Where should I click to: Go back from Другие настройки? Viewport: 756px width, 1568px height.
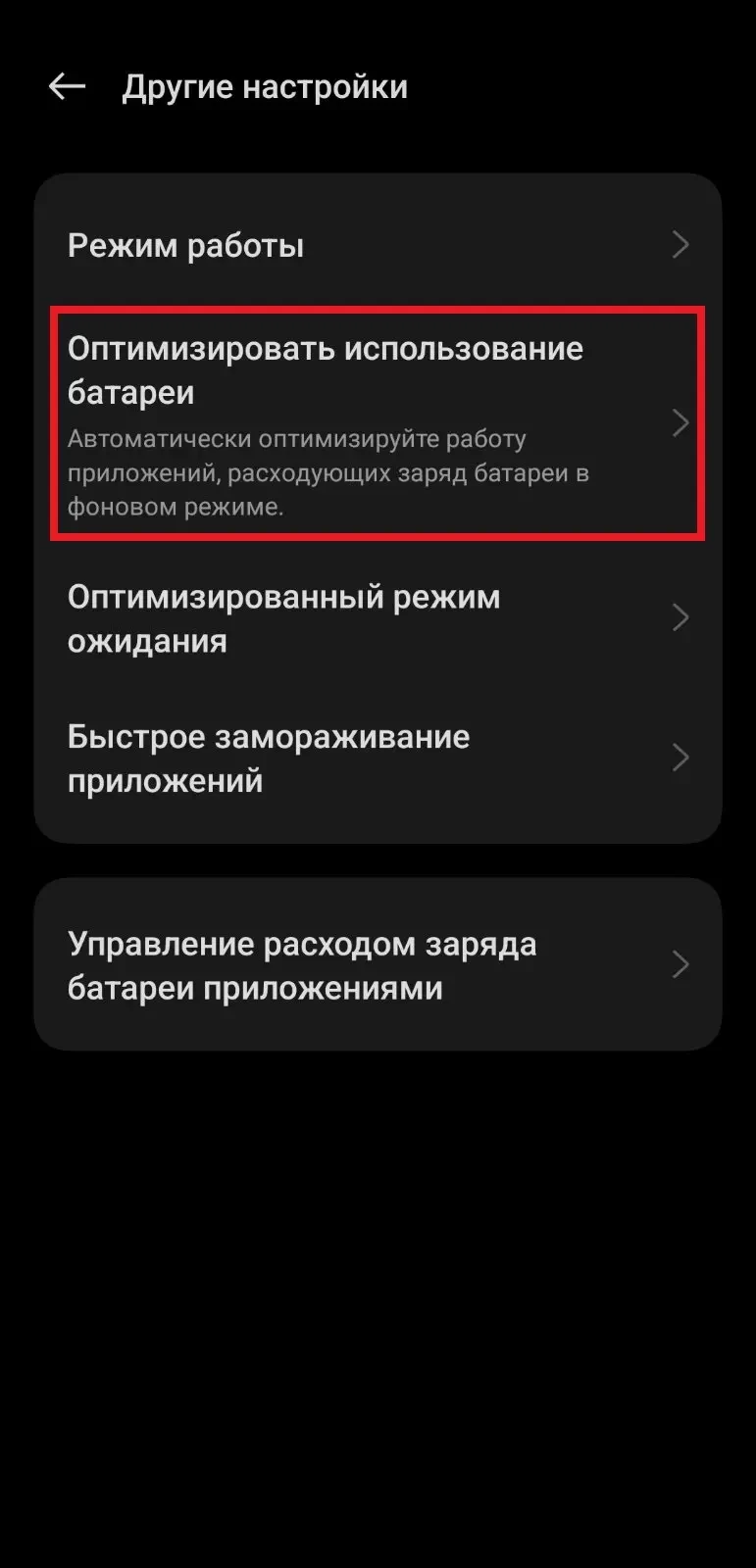[67, 87]
